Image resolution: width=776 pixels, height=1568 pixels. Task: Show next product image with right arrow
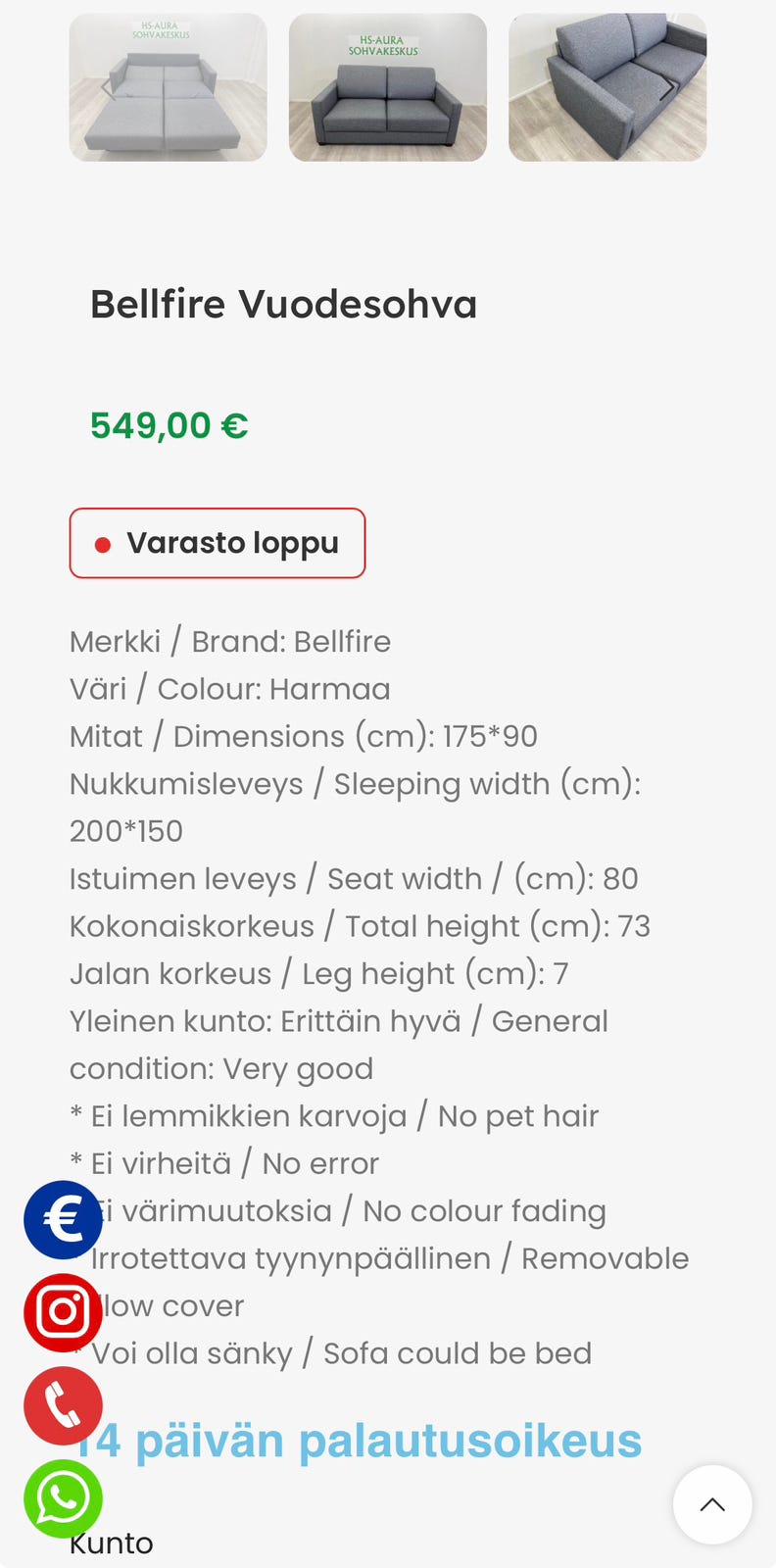pos(668,88)
